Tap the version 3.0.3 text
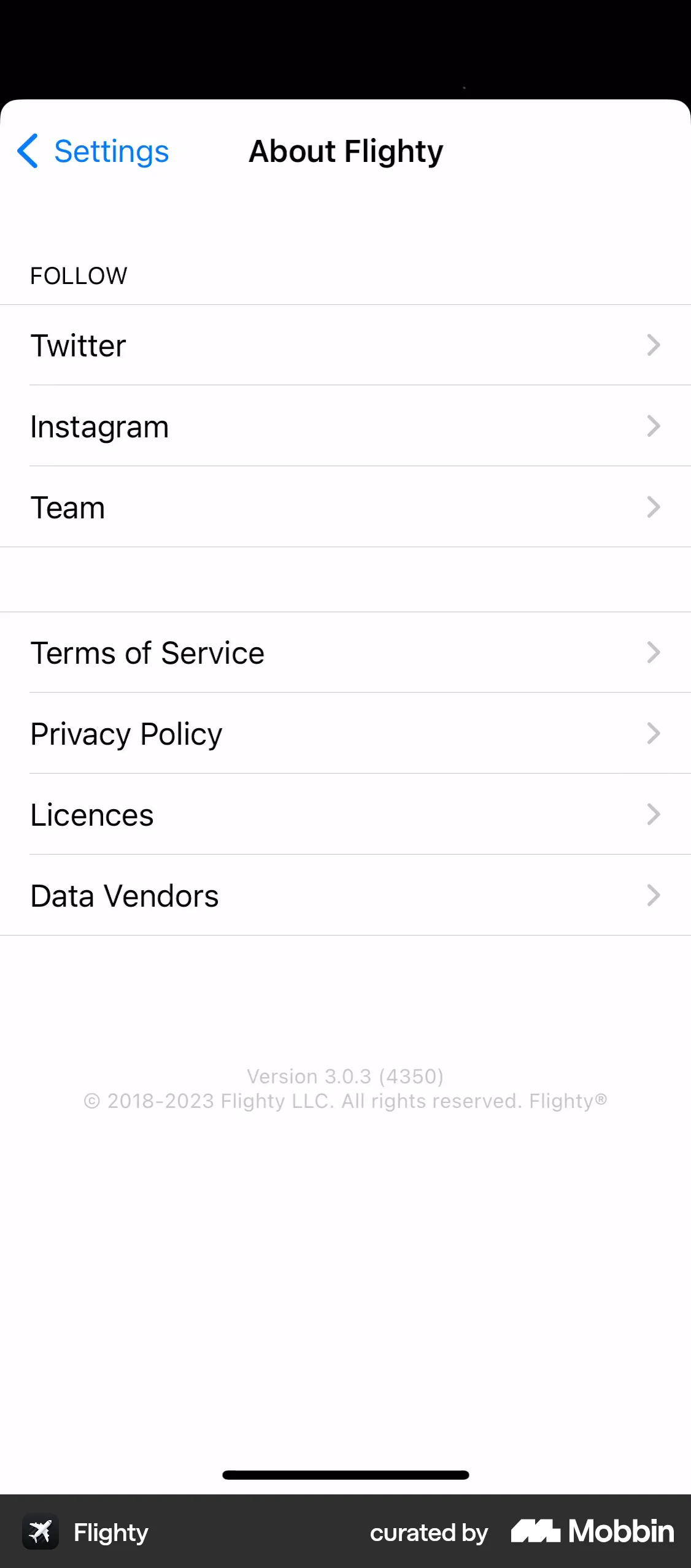This screenshot has height=1568, width=691. coord(345,1076)
